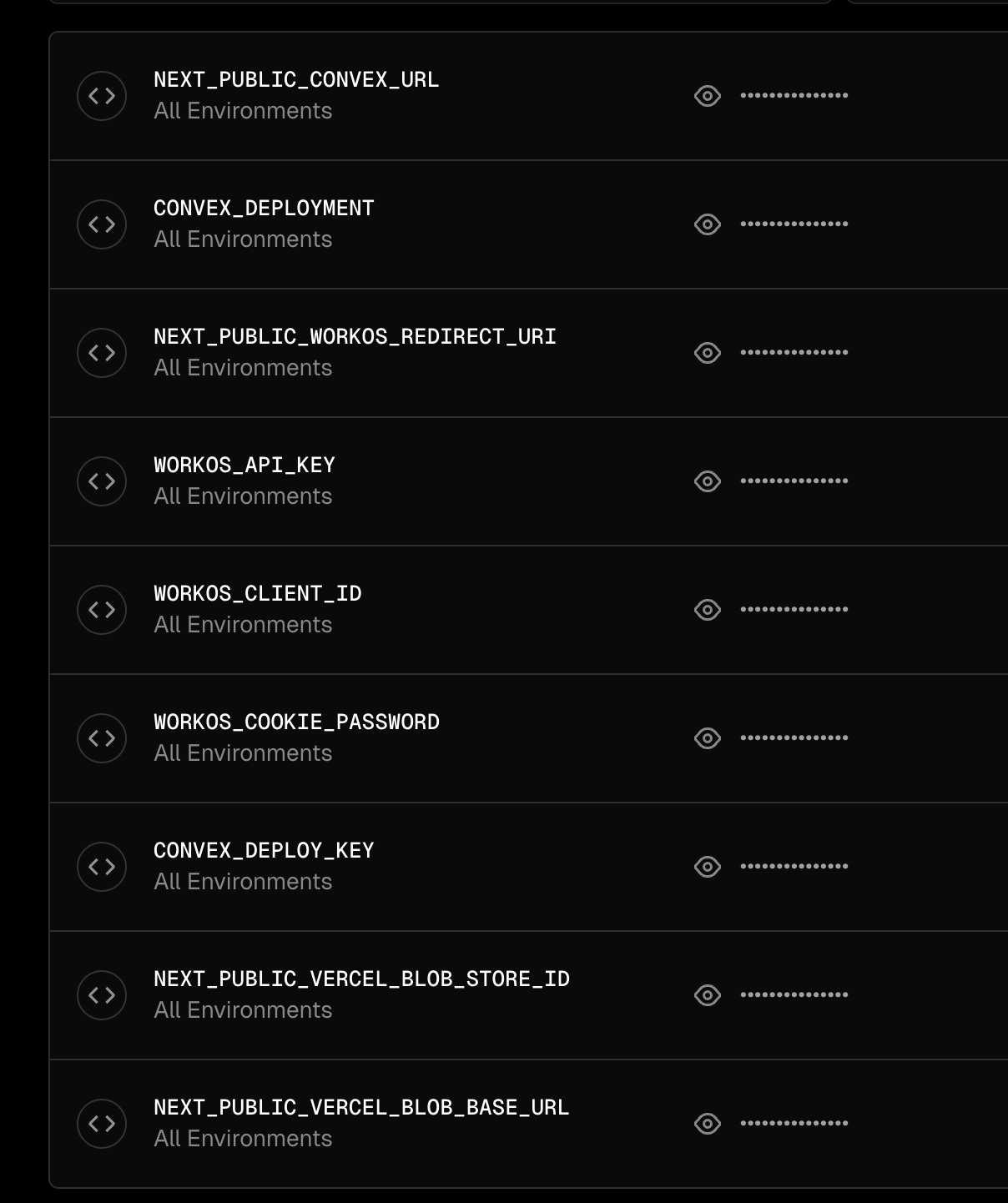
Task: Reveal the NEXT_PUBLIC_CONVEX_URL value
Action: tap(707, 96)
